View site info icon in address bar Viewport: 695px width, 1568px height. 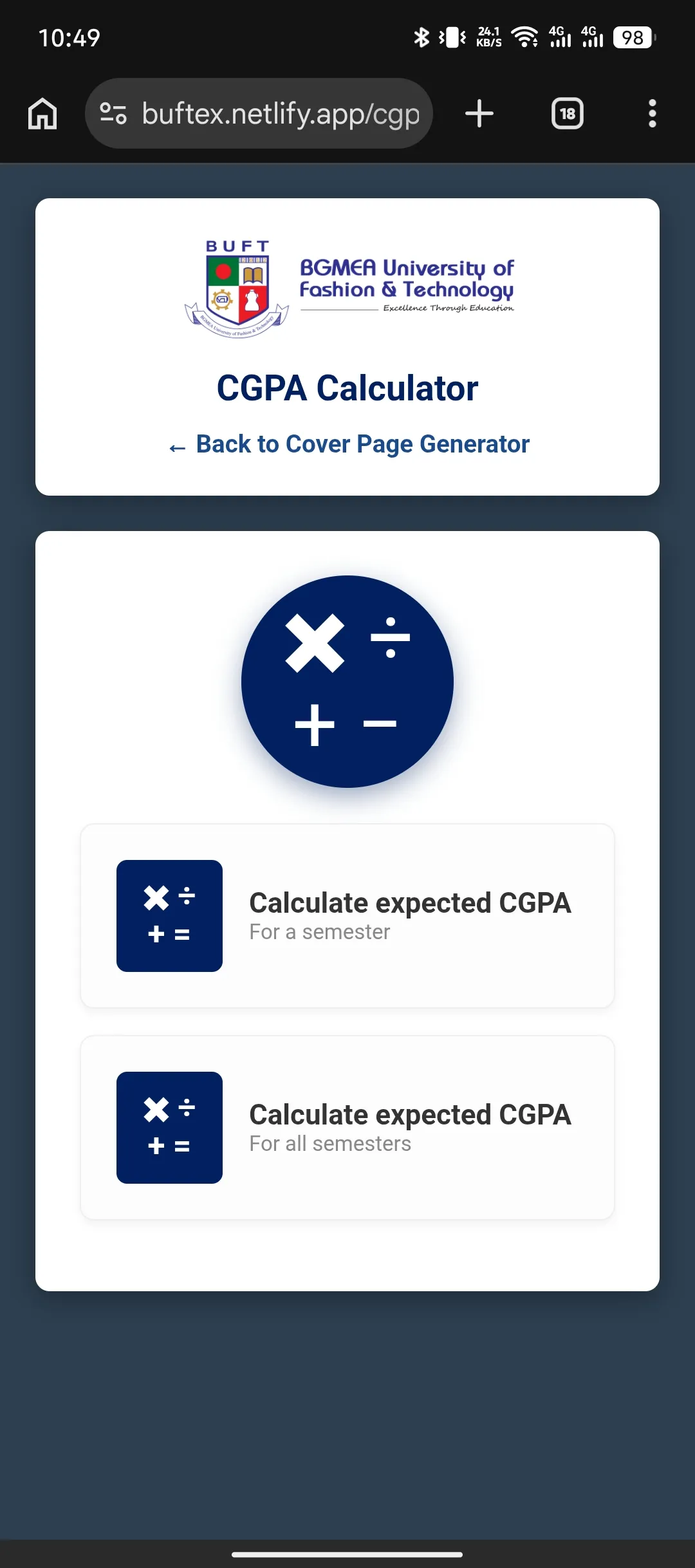click(x=113, y=114)
